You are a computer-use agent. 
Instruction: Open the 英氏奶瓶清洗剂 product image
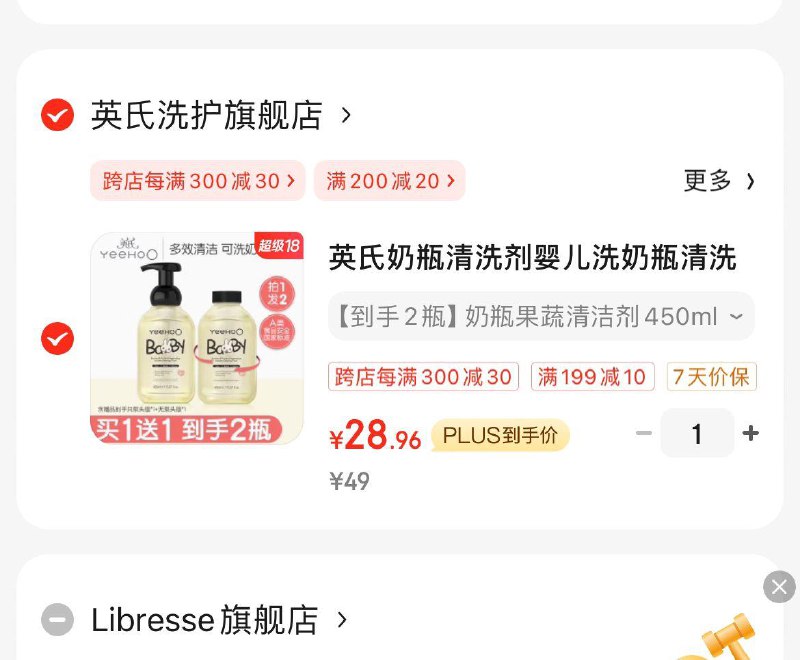tap(197, 338)
